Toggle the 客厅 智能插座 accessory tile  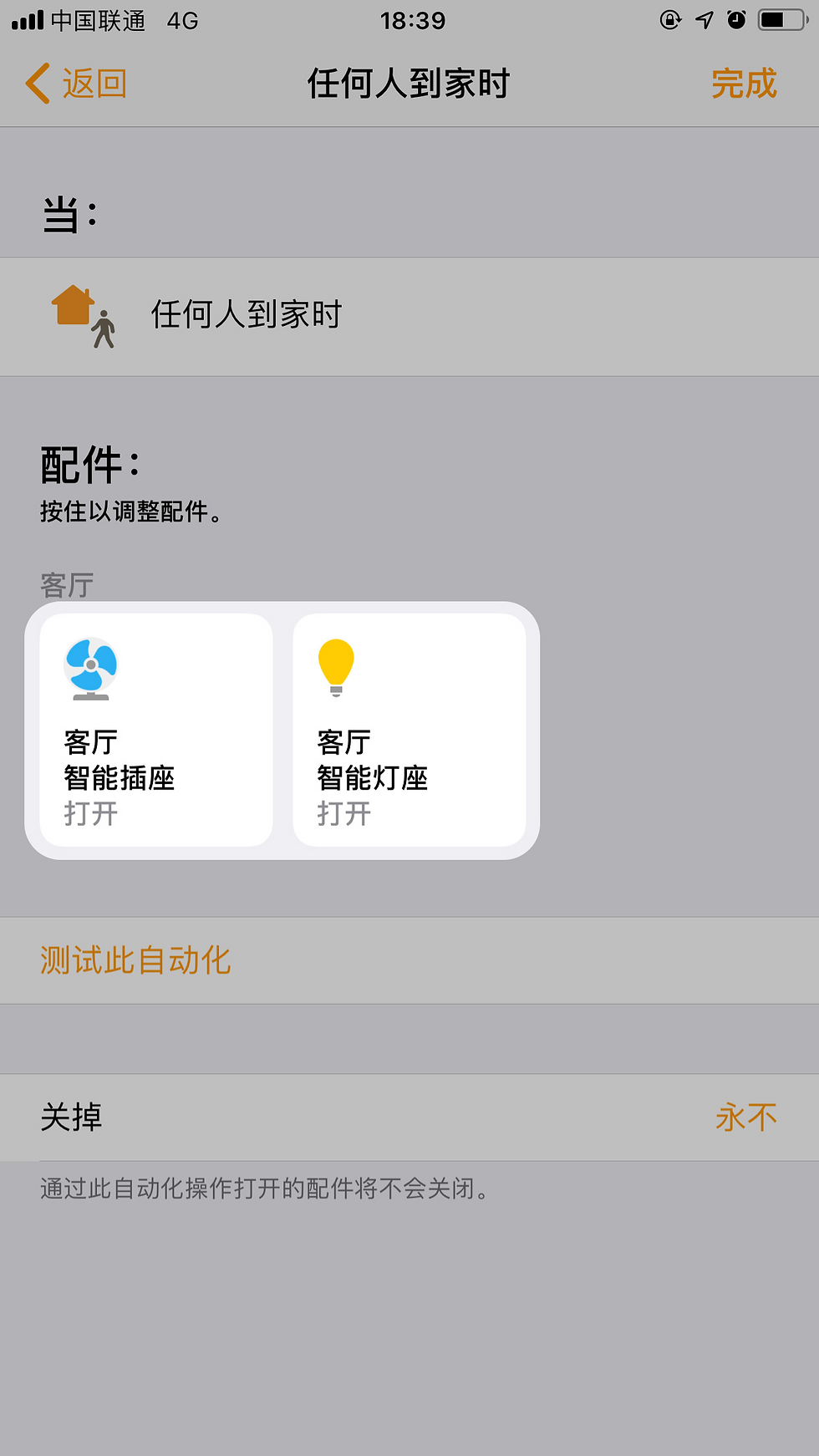[x=156, y=730]
